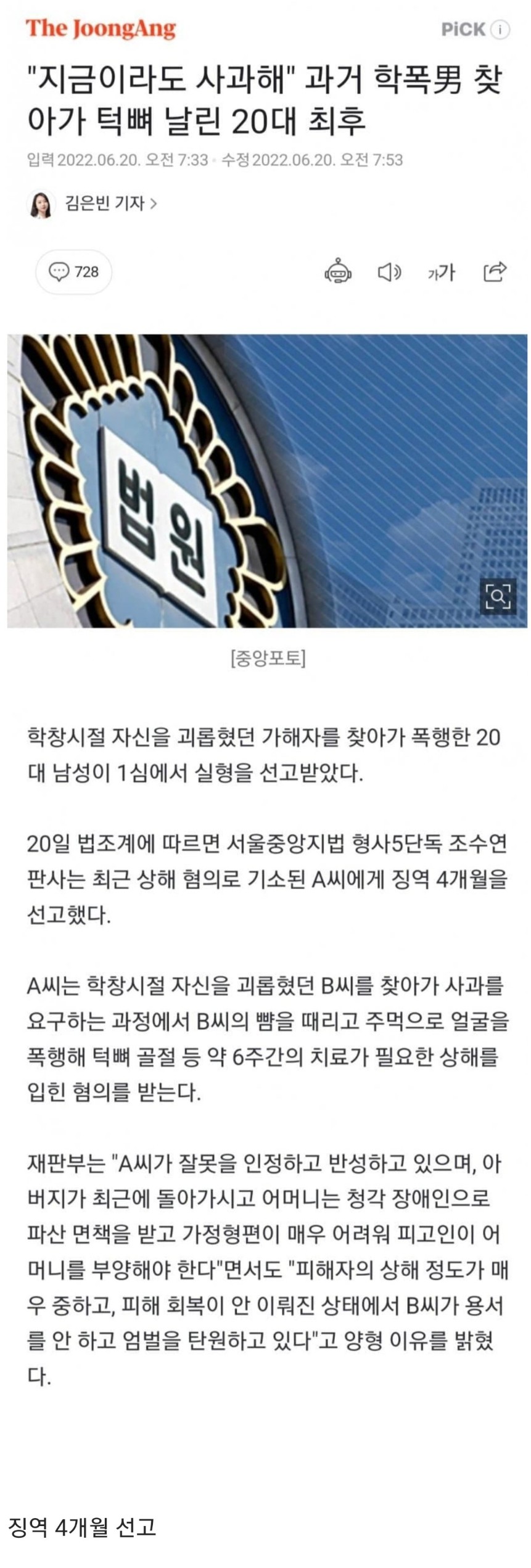The width and height of the screenshot is (531, 1568).
Task: Share this article
Action: [495, 271]
